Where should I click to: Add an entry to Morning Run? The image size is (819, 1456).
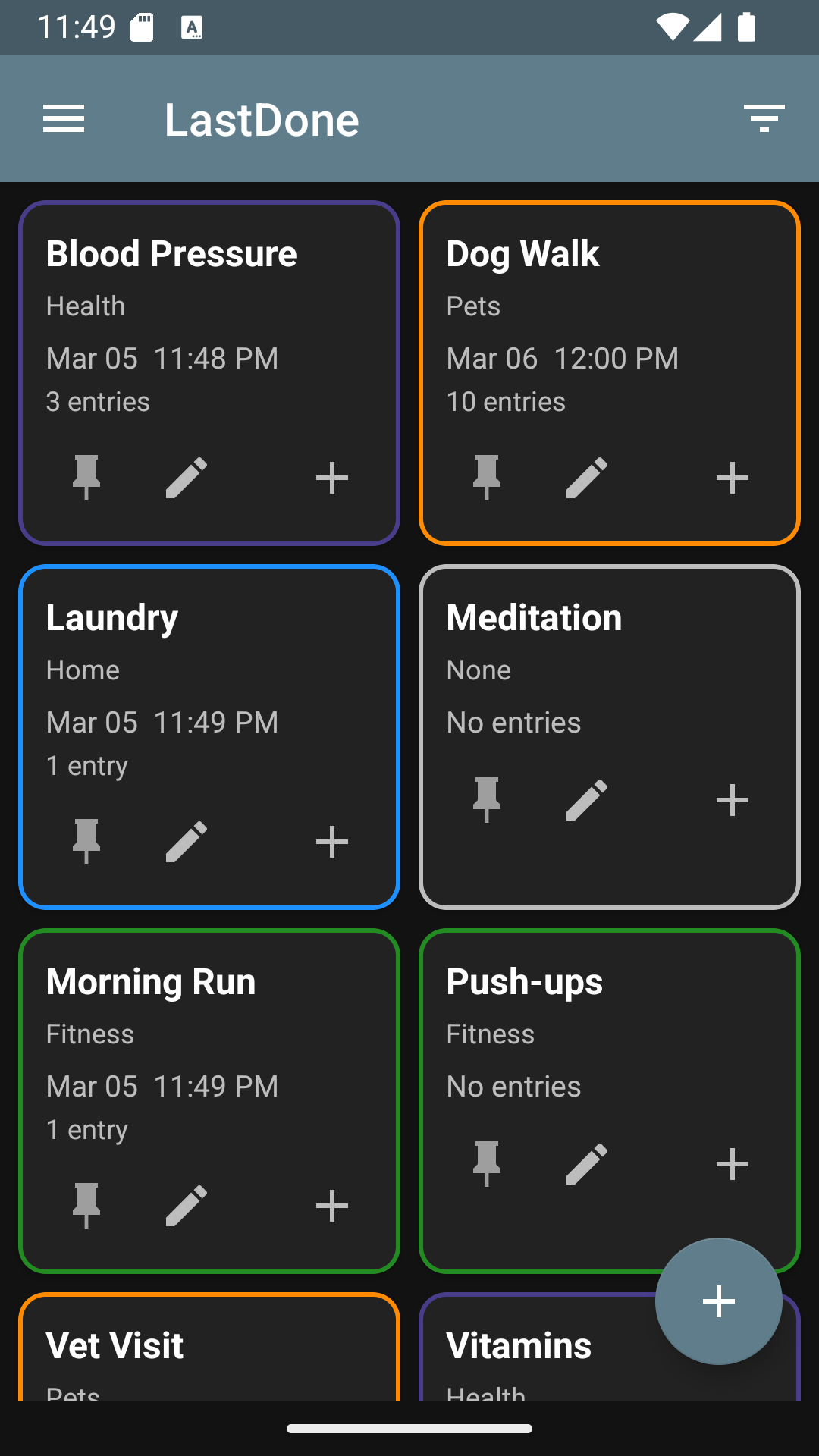(x=331, y=1206)
